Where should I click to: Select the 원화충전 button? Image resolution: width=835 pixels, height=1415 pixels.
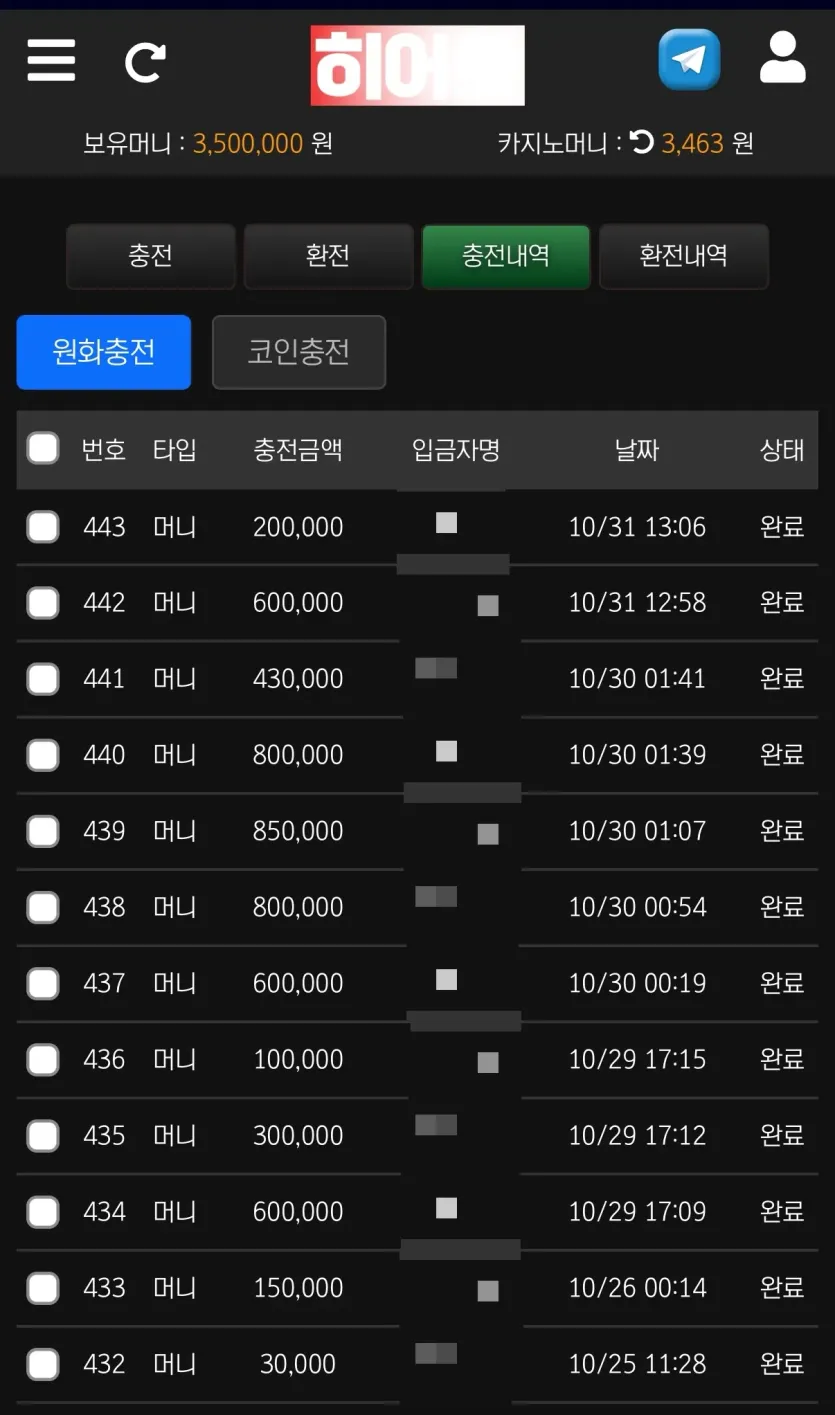pyautogui.click(x=104, y=352)
